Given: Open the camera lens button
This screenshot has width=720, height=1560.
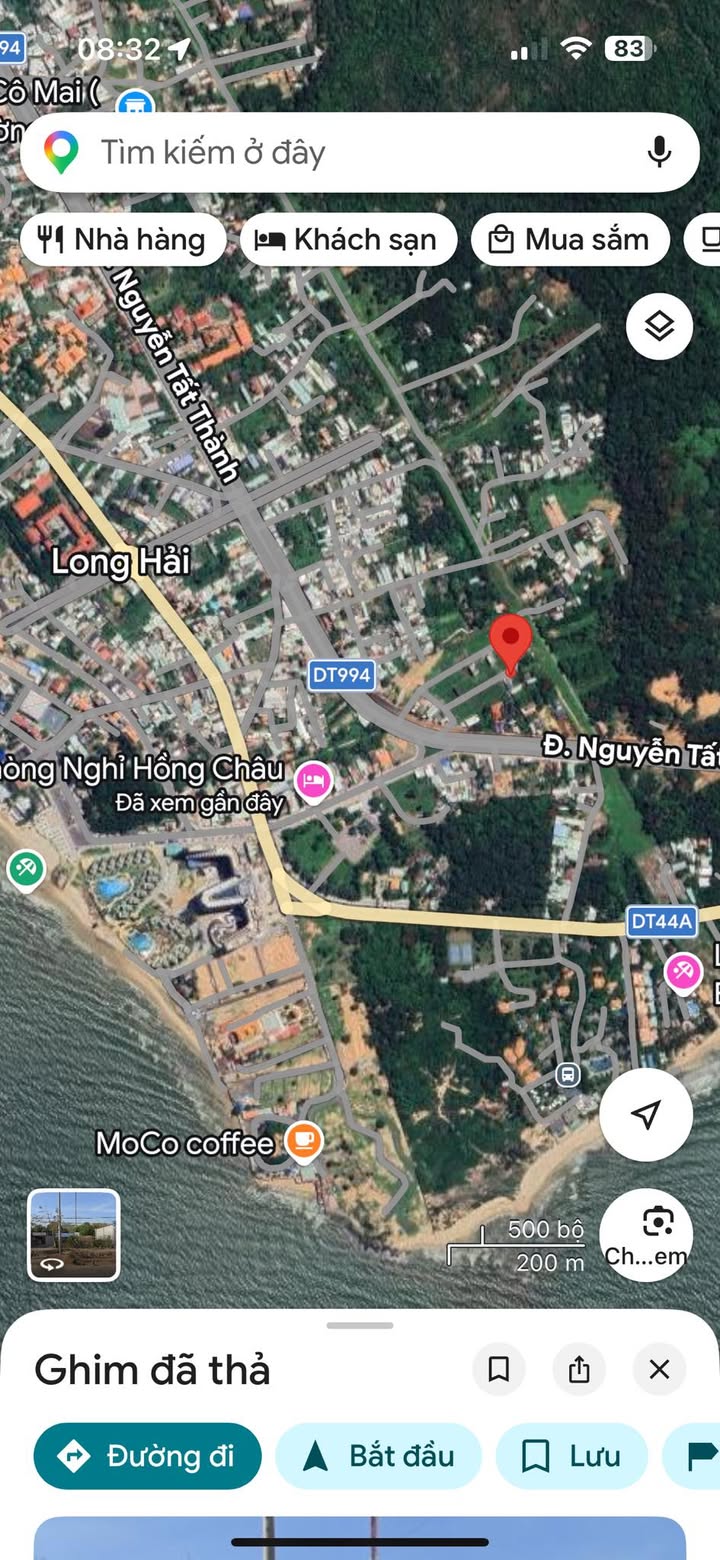Looking at the screenshot, I should (646, 1234).
